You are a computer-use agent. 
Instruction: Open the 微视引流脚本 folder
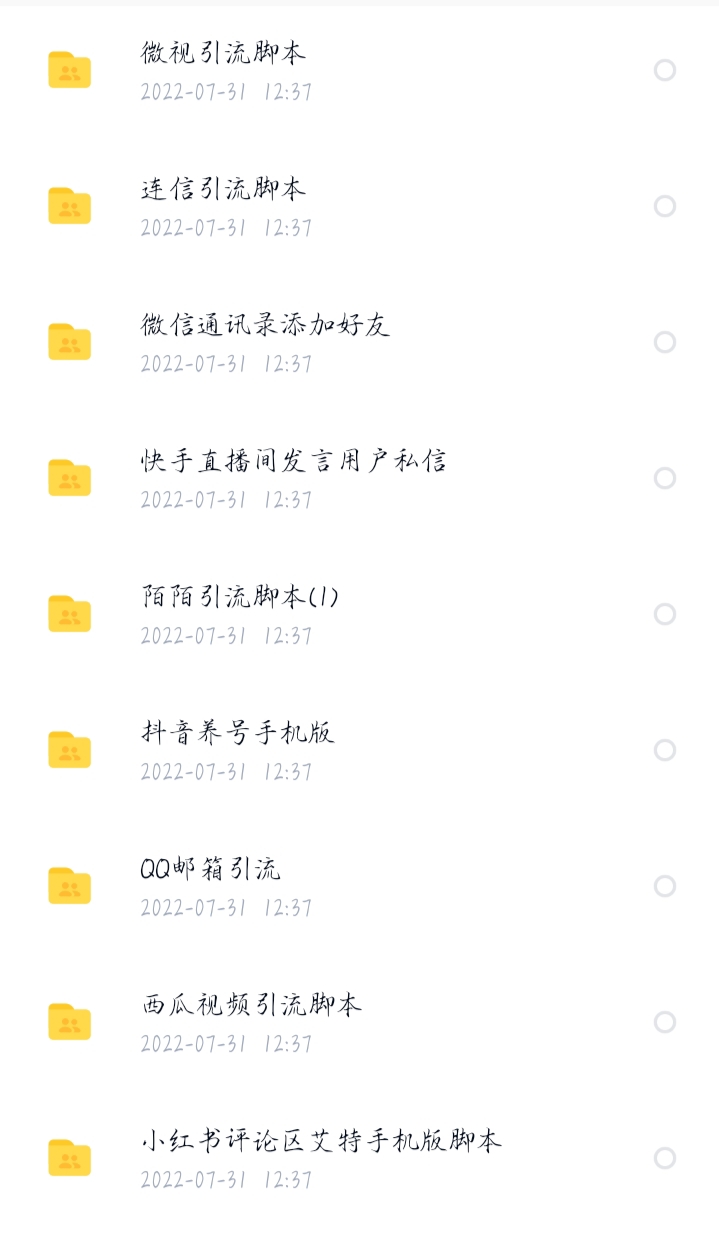(223, 53)
